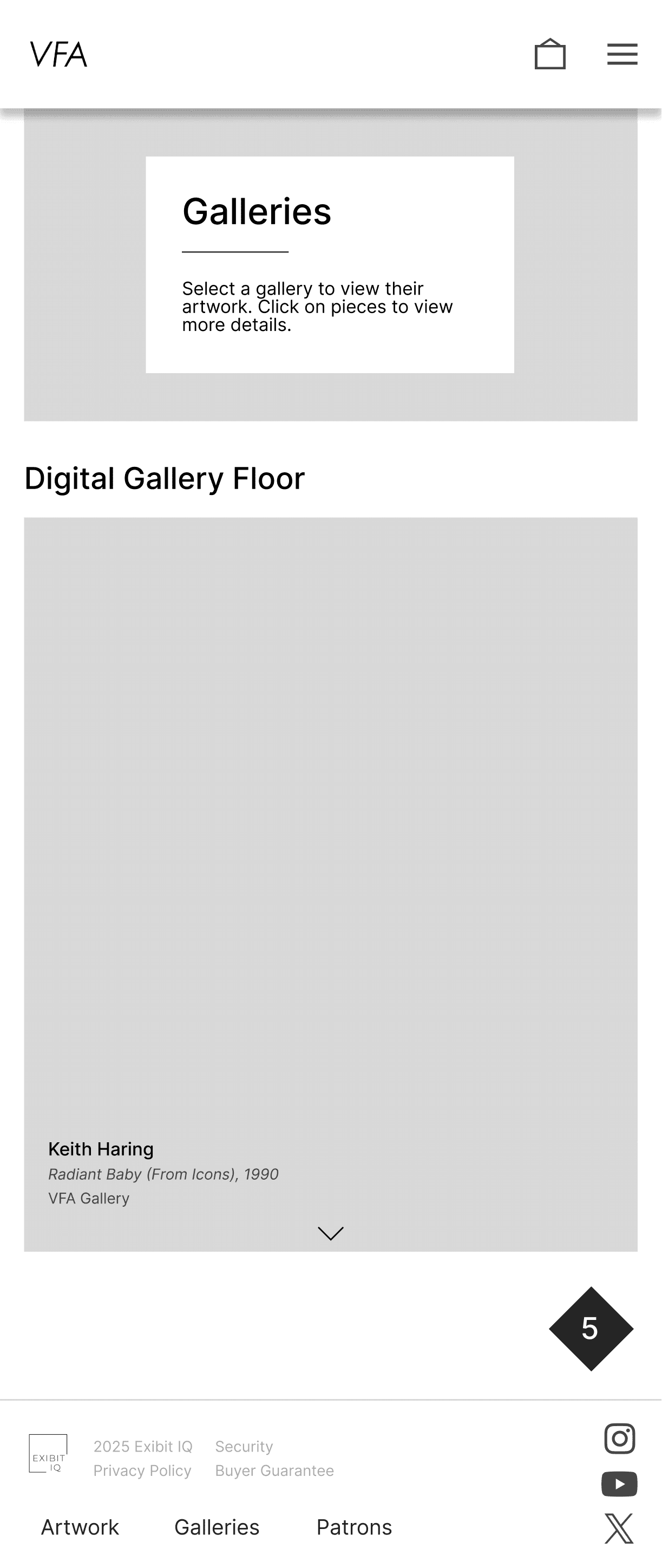Select Patrons in the footer navigation
Image resolution: width=662 pixels, height=1568 pixels.
click(x=353, y=1527)
